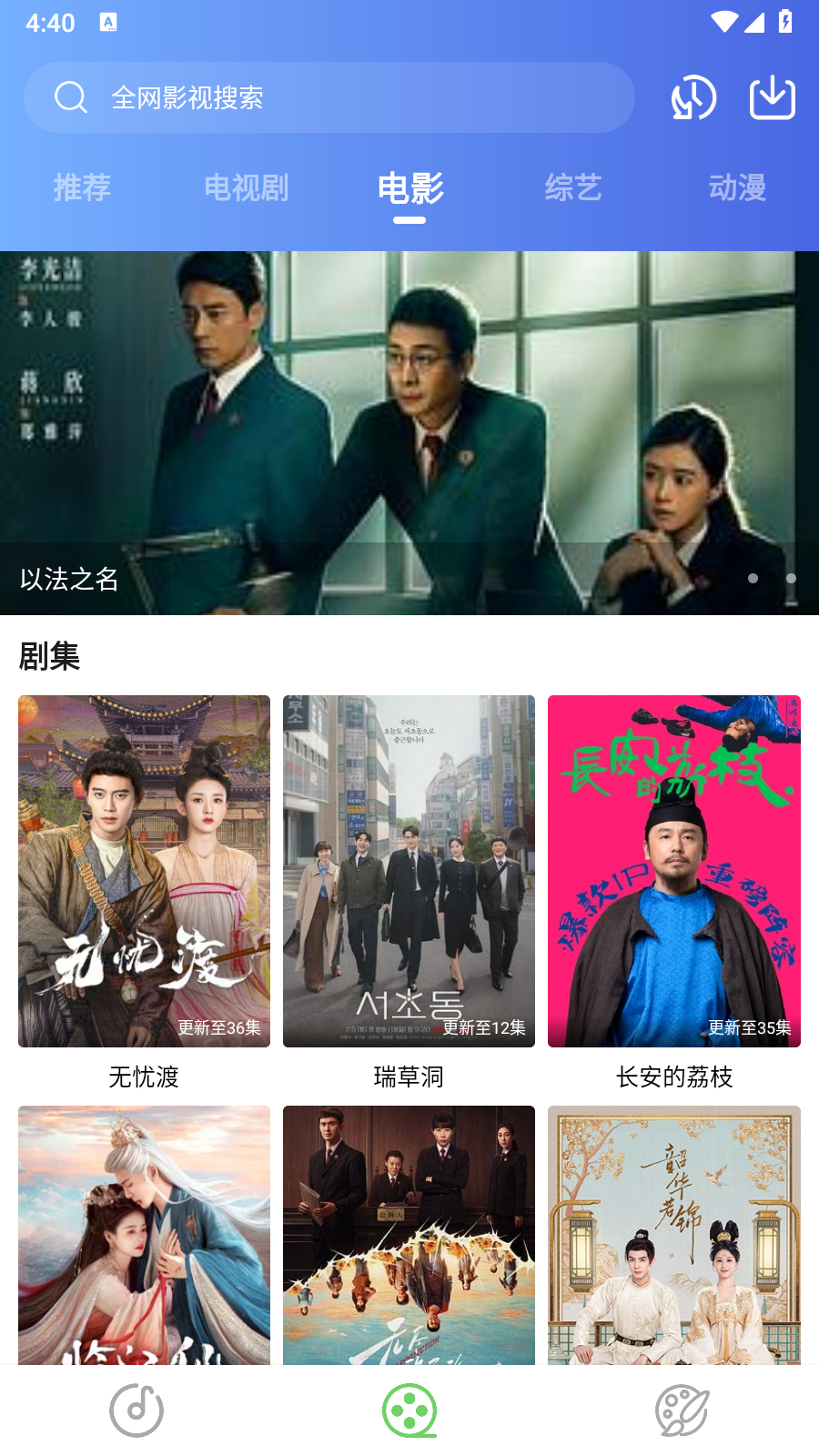Tap the first carousel dot indicator
The width and height of the screenshot is (819, 1456).
coord(754,578)
